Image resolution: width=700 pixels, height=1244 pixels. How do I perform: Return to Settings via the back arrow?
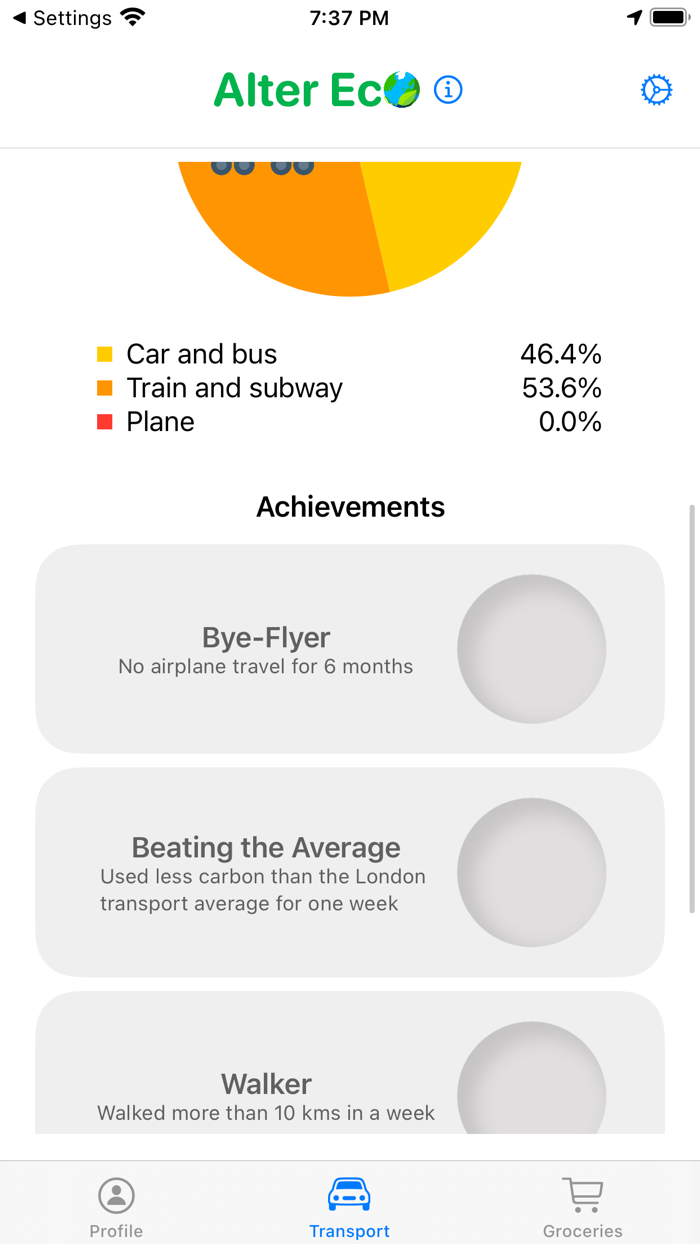tap(62, 18)
